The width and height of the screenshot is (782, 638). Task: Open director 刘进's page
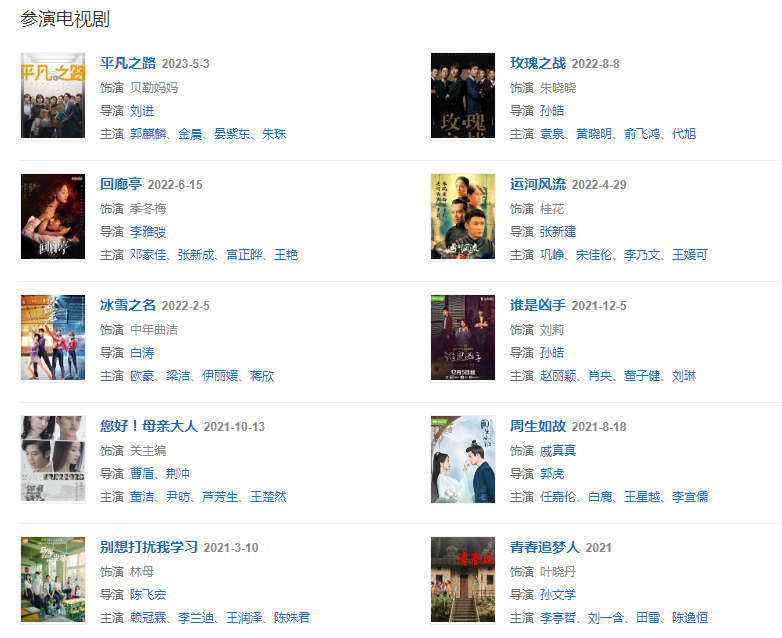pos(142,110)
